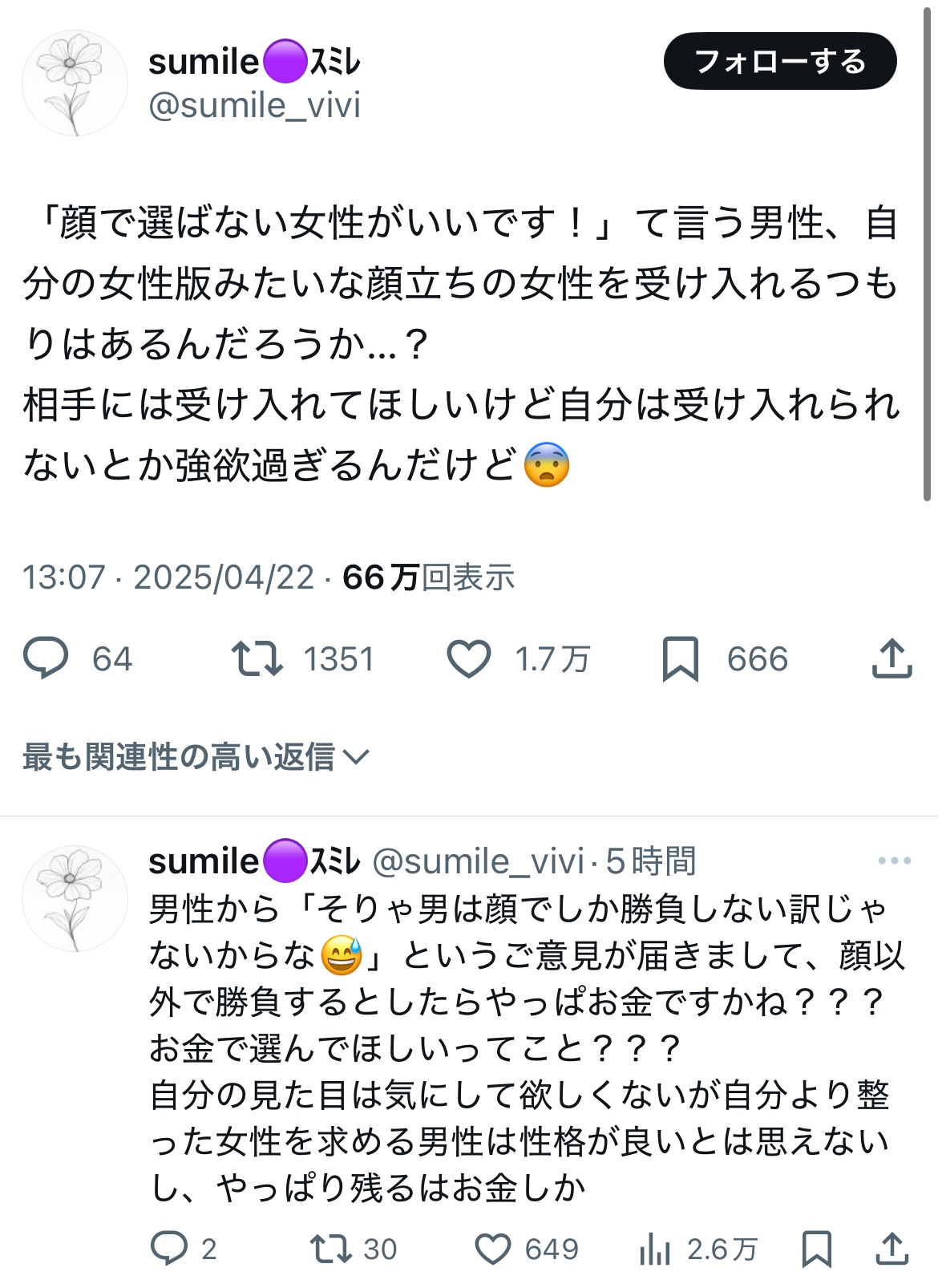The width and height of the screenshot is (938, 1288).
Task: Repost the reply with 30 reposts
Action: click(x=330, y=1249)
